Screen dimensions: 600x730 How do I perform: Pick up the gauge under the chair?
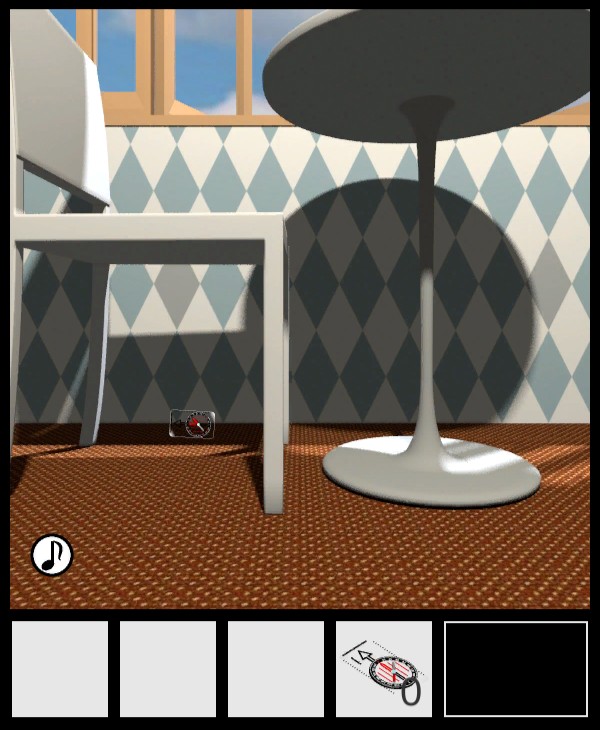pyautogui.click(x=192, y=424)
